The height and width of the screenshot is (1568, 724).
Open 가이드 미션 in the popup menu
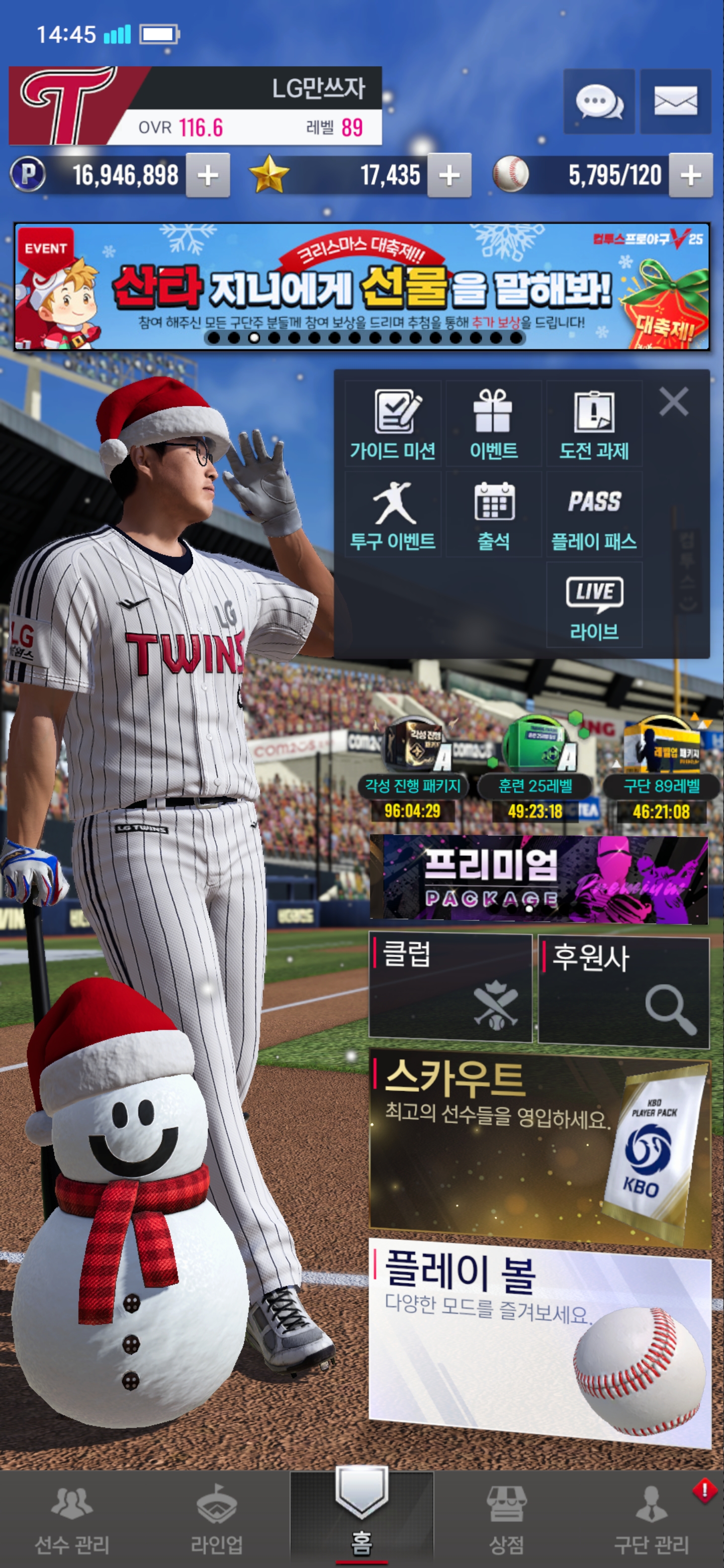click(x=393, y=424)
